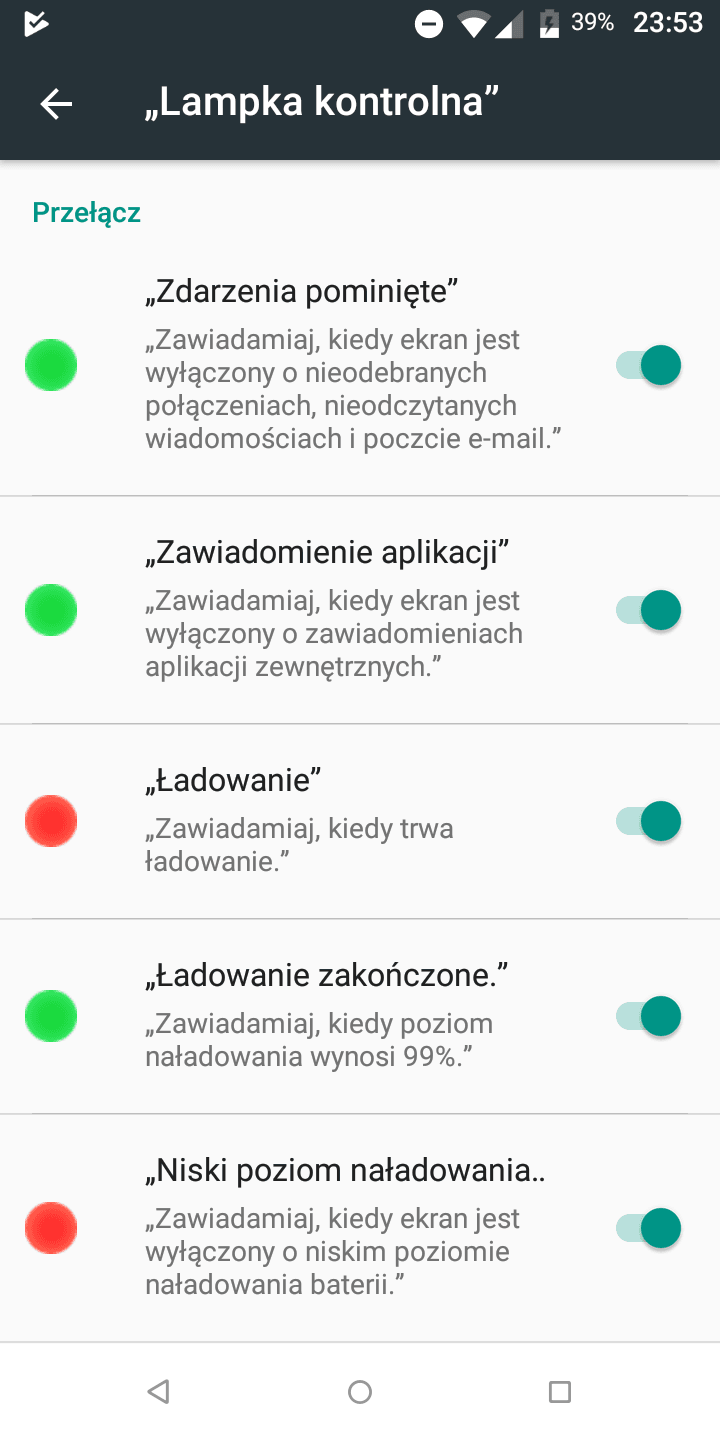The image size is (720, 1440).
Task: Turn off the „Ładowanie” switch
Action: (x=648, y=821)
